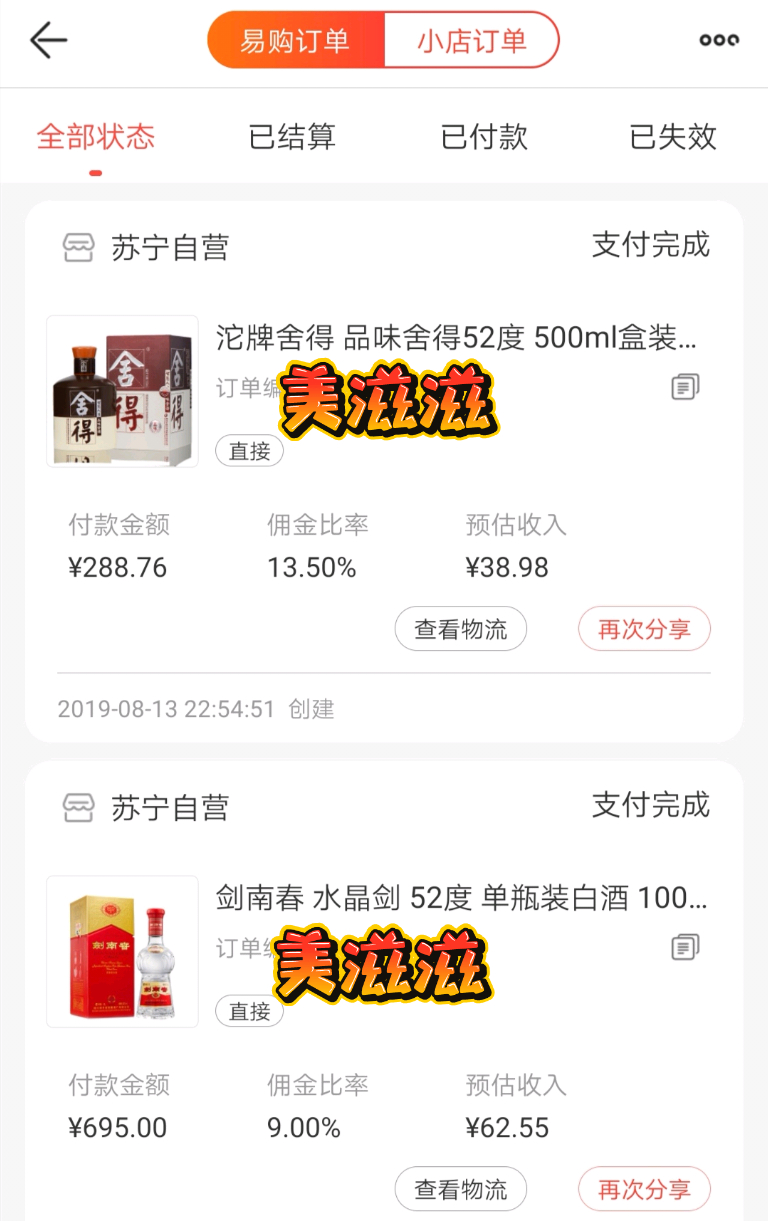Open the 剑南春 水晶剑 product image
This screenshot has height=1221, width=768.
[x=122, y=951]
